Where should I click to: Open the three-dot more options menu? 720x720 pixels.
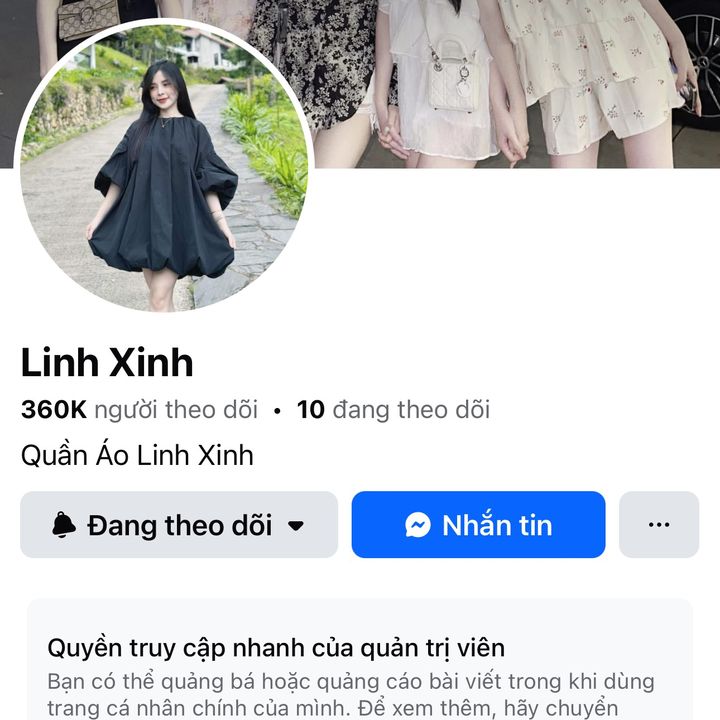tap(658, 525)
